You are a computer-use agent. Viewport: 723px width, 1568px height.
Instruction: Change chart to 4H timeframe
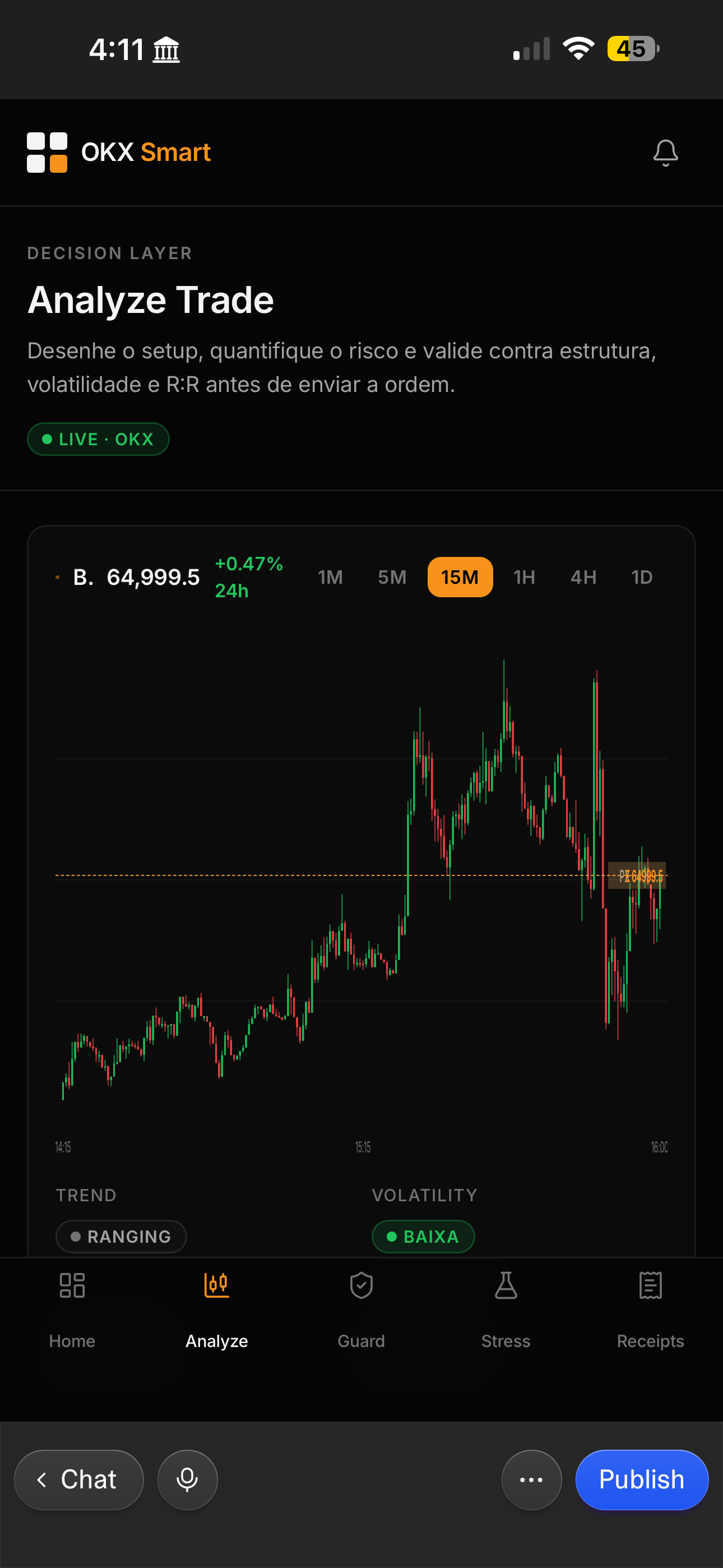[583, 577]
